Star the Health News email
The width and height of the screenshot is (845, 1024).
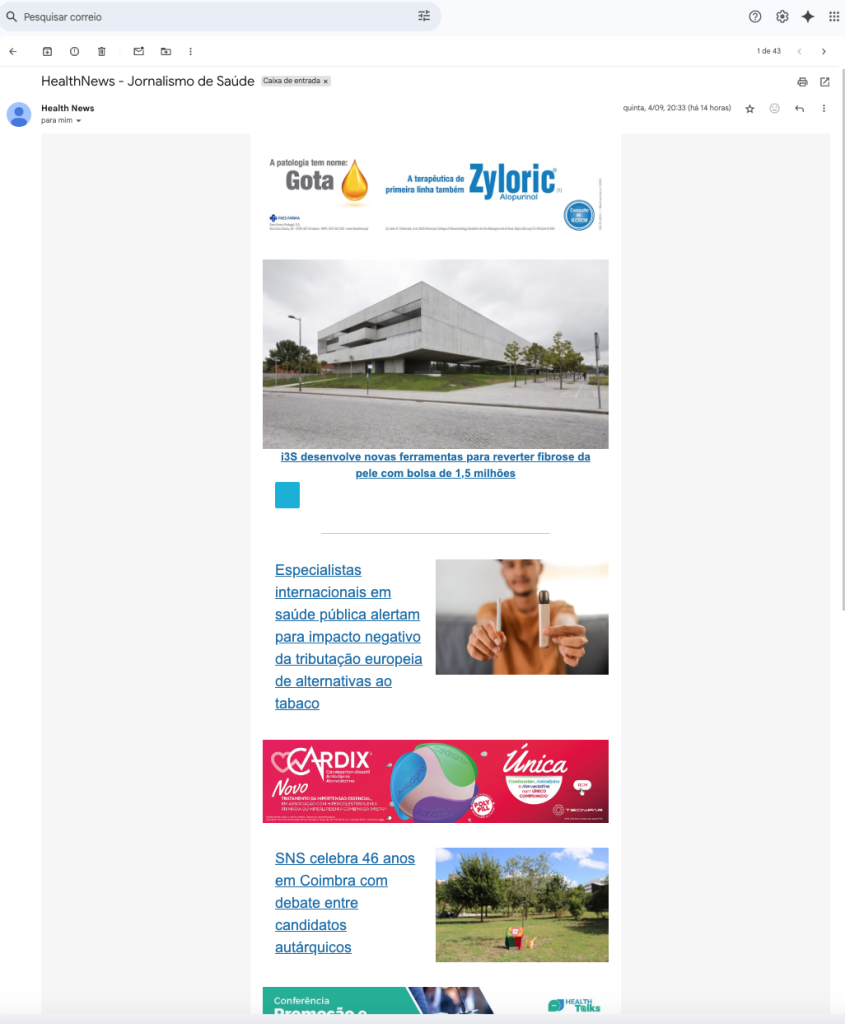pyautogui.click(x=750, y=109)
